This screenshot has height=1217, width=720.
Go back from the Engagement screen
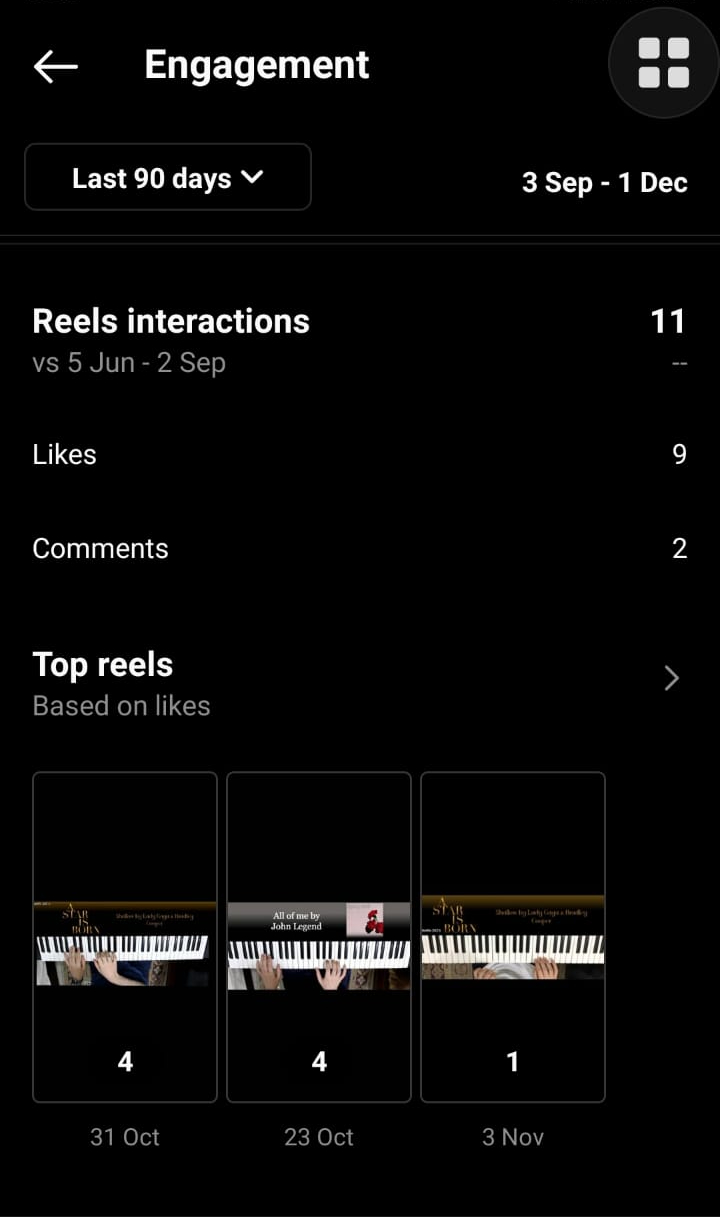[x=55, y=67]
